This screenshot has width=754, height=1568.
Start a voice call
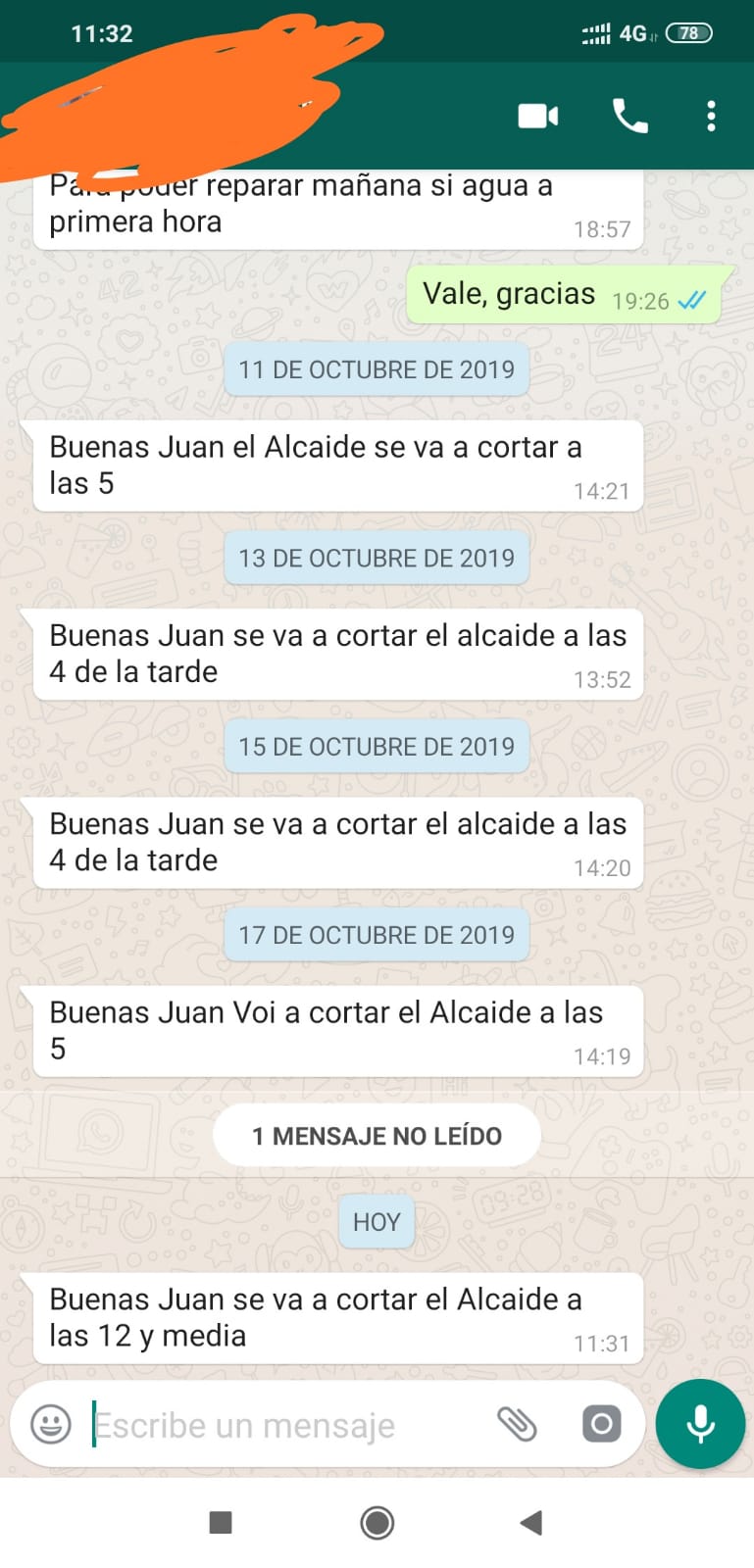click(629, 116)
